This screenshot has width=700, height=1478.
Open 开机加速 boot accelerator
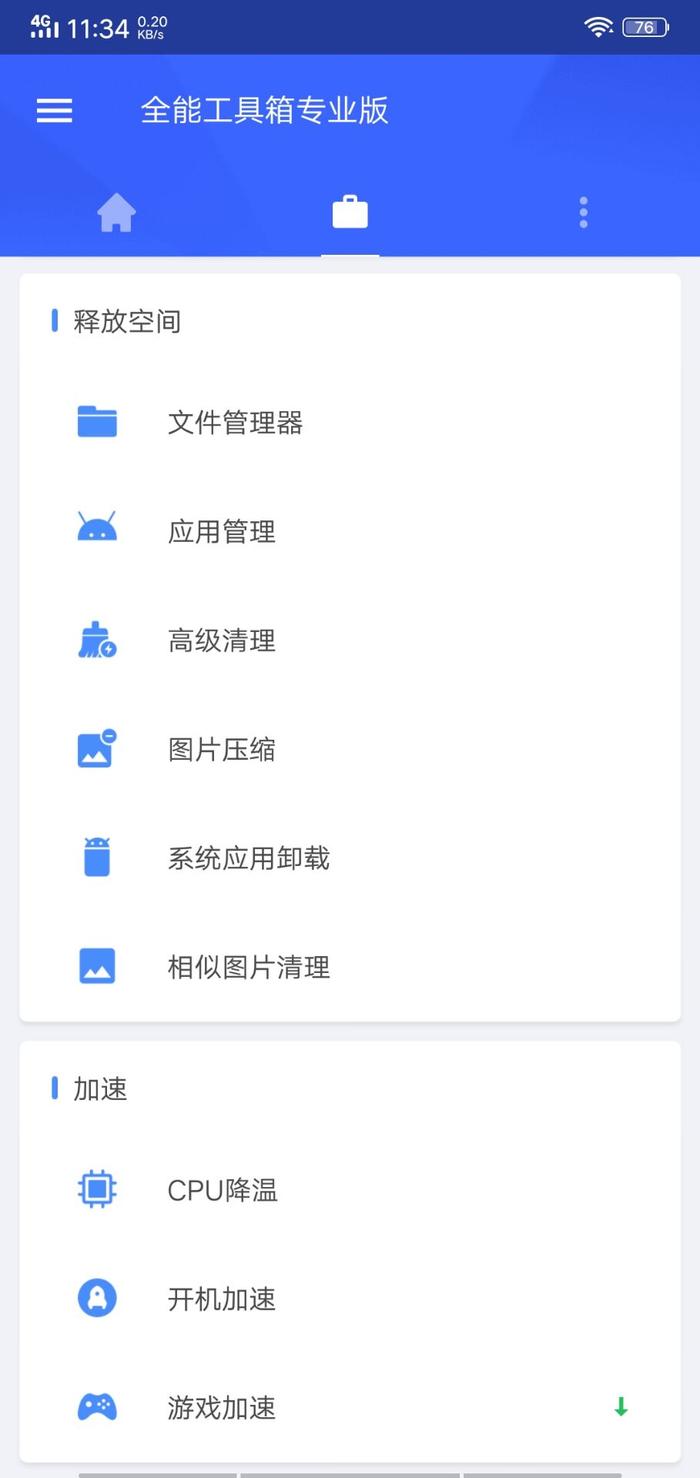click(x=350, y=1299)
